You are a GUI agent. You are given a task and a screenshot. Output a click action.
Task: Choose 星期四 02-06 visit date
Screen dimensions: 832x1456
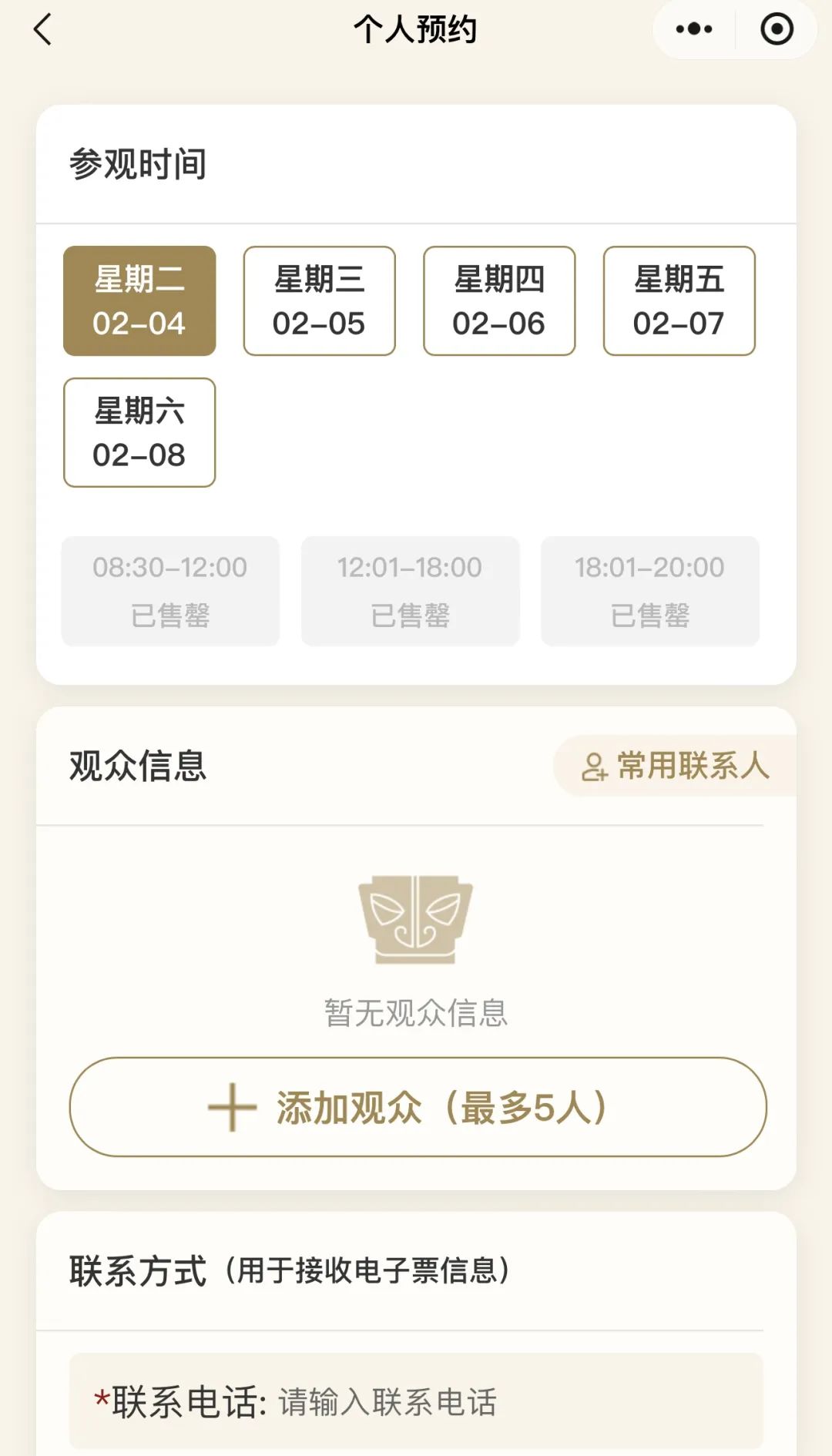pyautogui.click(x=499, y=301)
